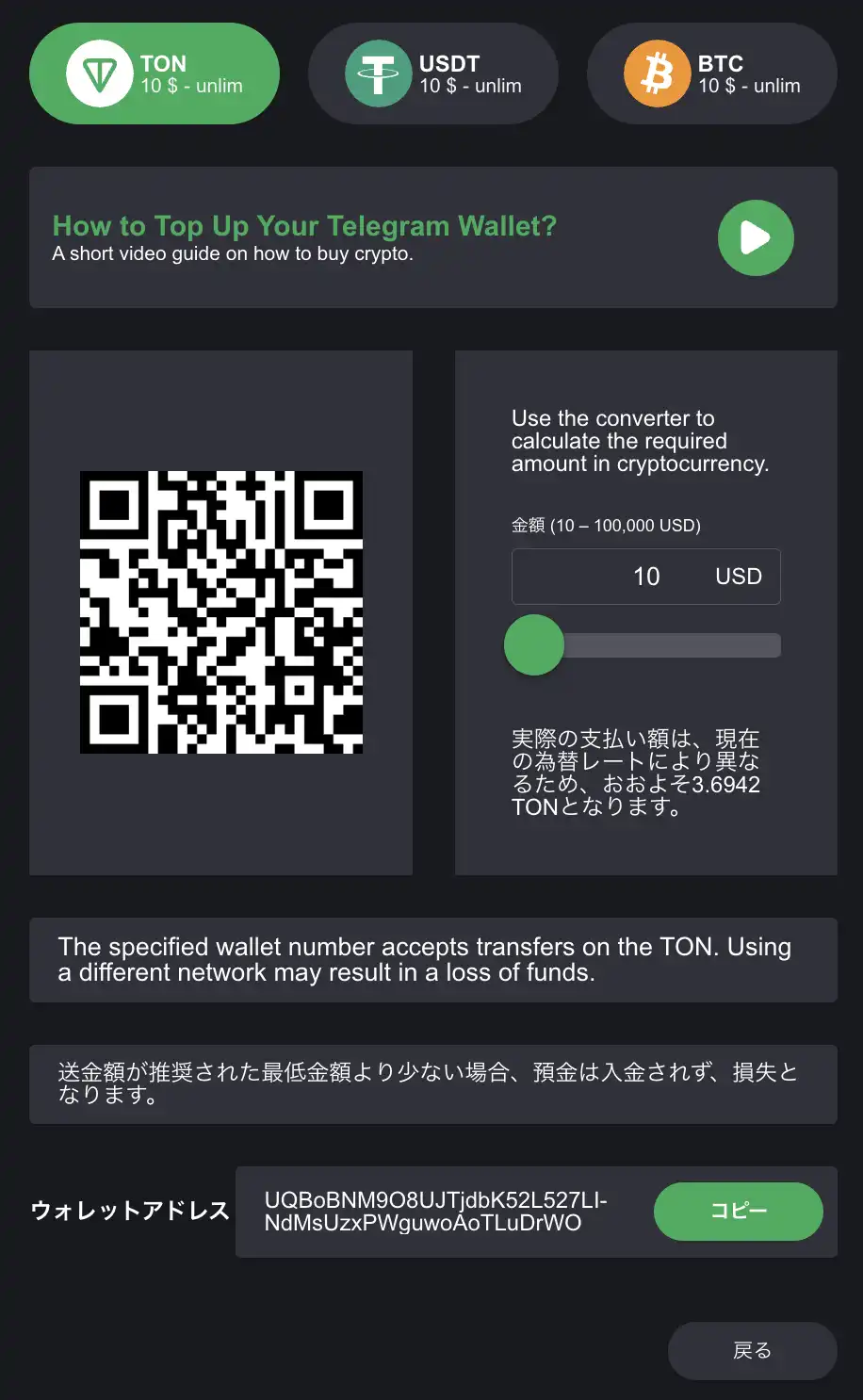
Task: Go back using the 戻る button
Action: click(x=752, y=1351)
